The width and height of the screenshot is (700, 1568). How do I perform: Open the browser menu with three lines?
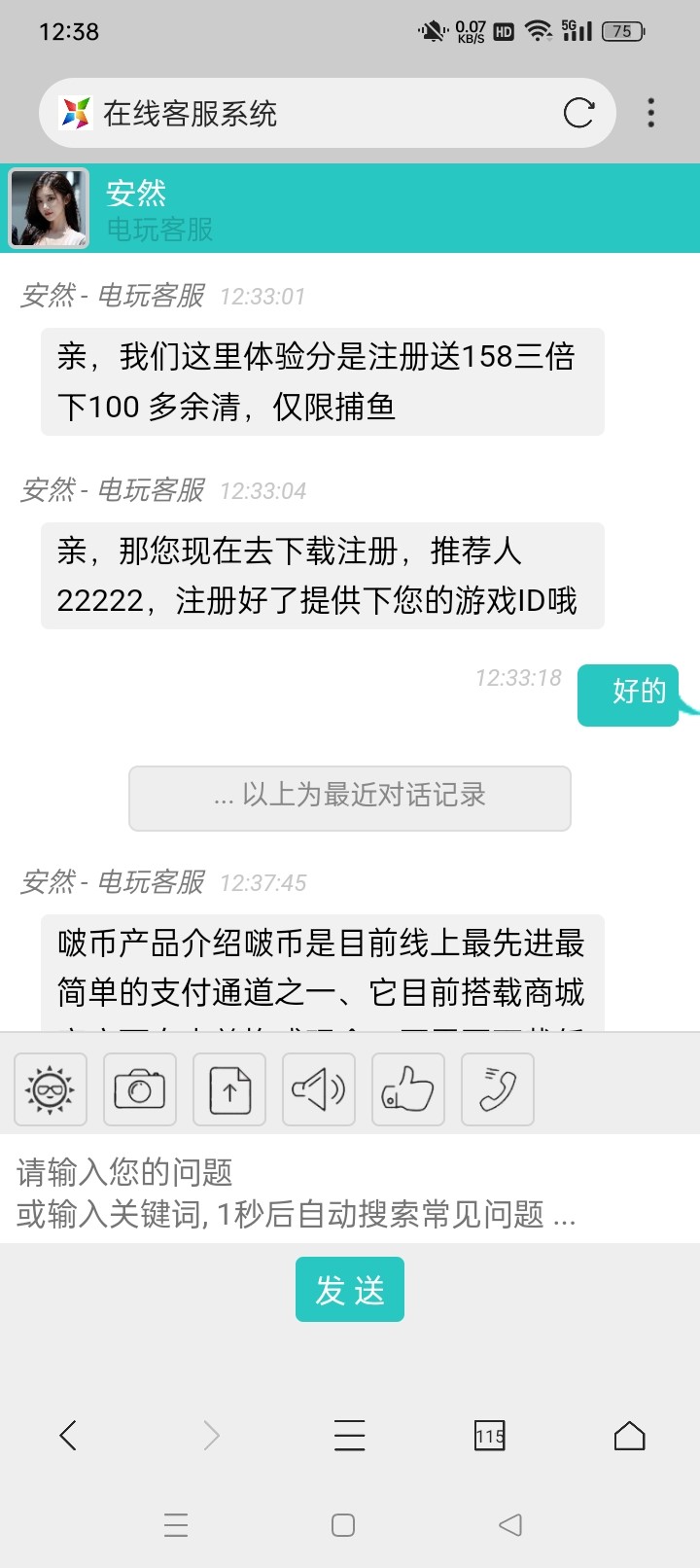click(x=350, y=1435)
